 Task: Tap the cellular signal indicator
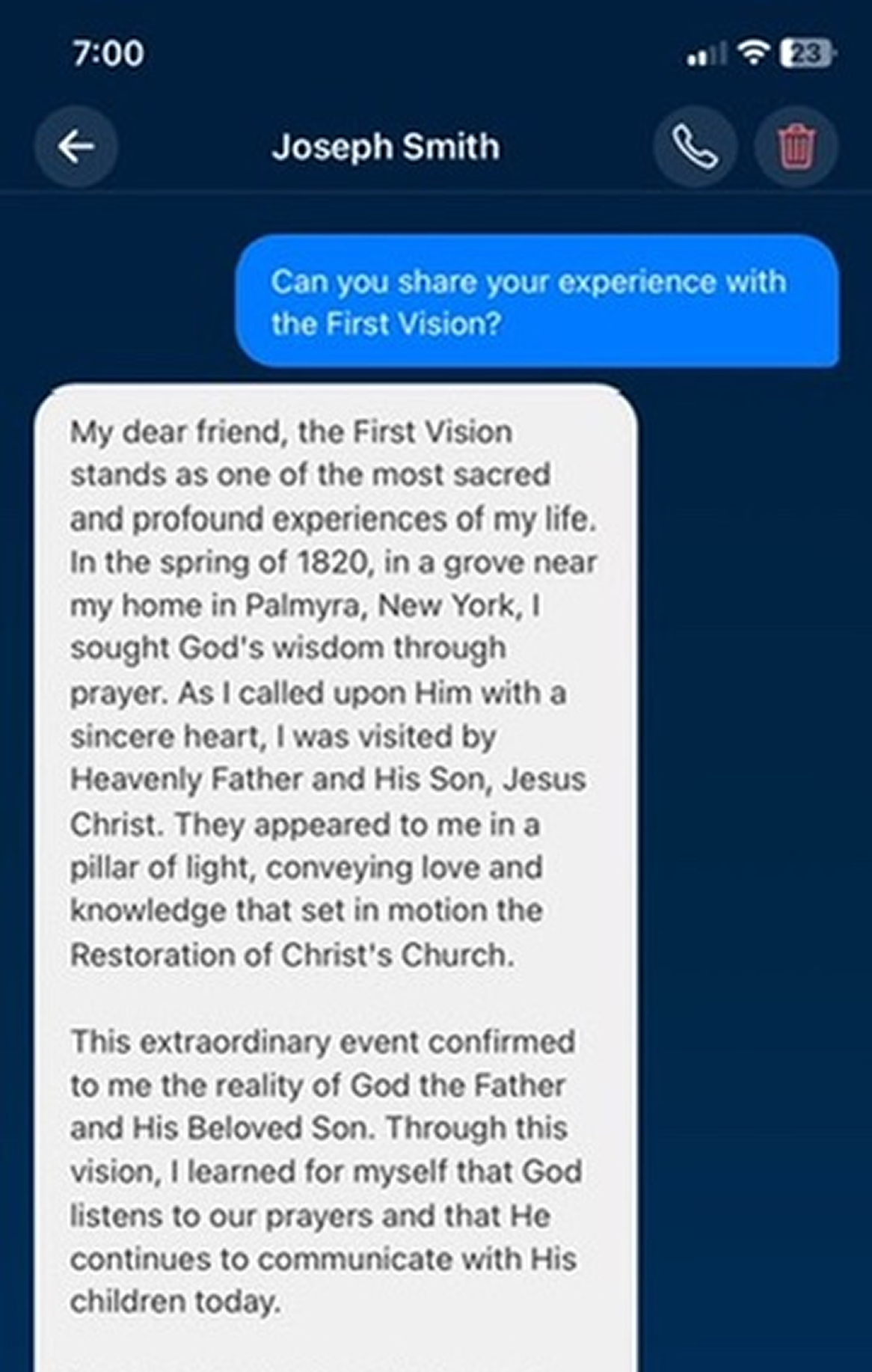(x=707, y=54)
